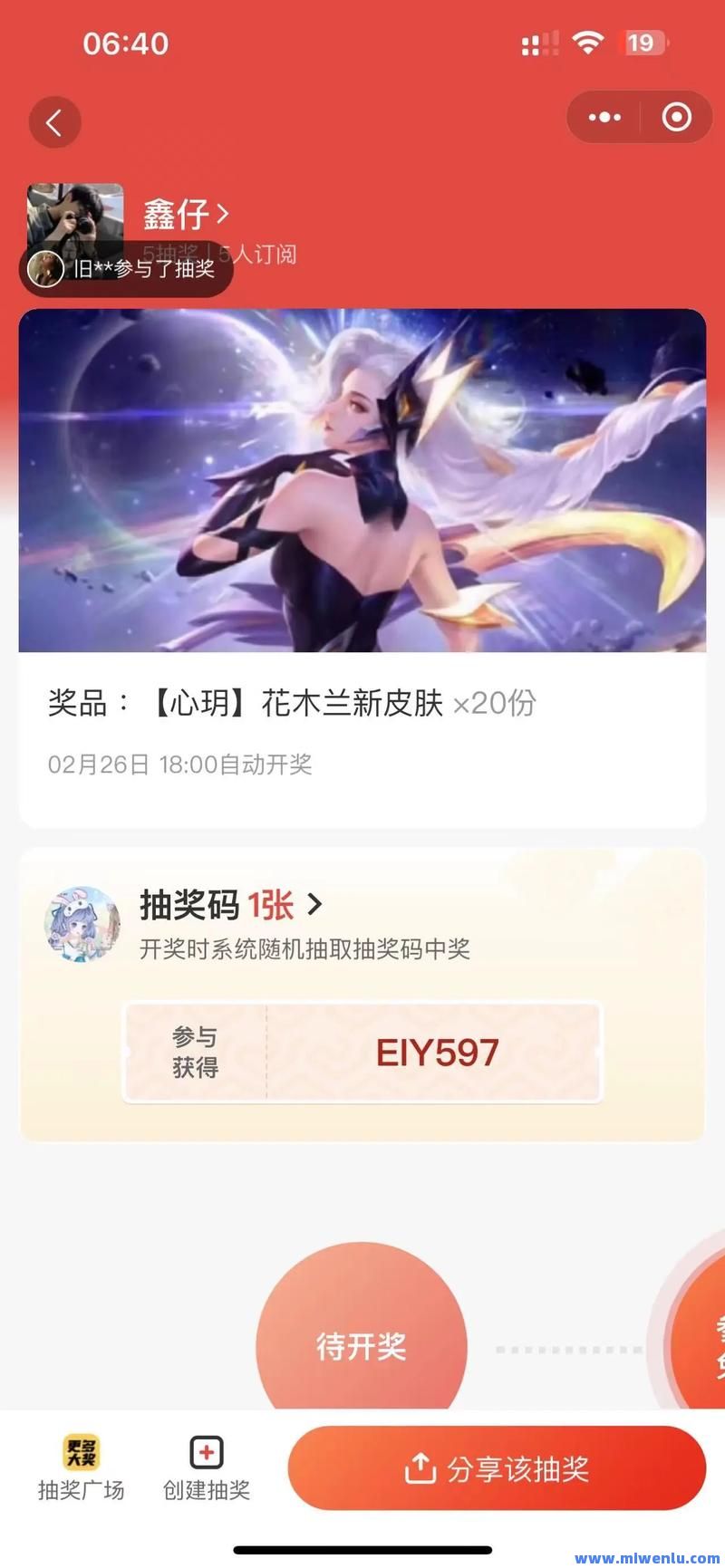This screenshot has height=1568, width=725.
Task: Share this lottery via 分享该抽奖
Action: [x=497, y=1468]
